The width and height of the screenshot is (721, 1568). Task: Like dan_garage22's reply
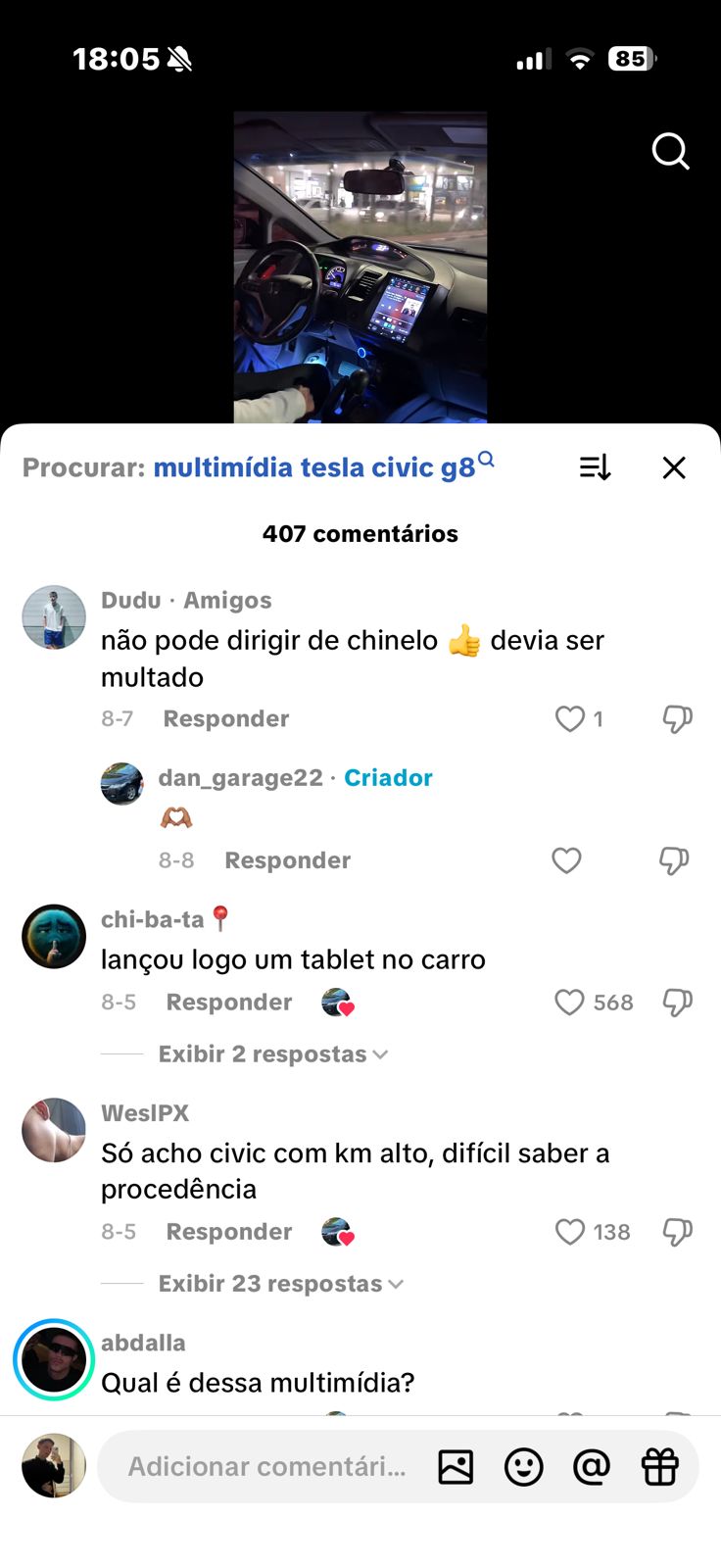566,860
